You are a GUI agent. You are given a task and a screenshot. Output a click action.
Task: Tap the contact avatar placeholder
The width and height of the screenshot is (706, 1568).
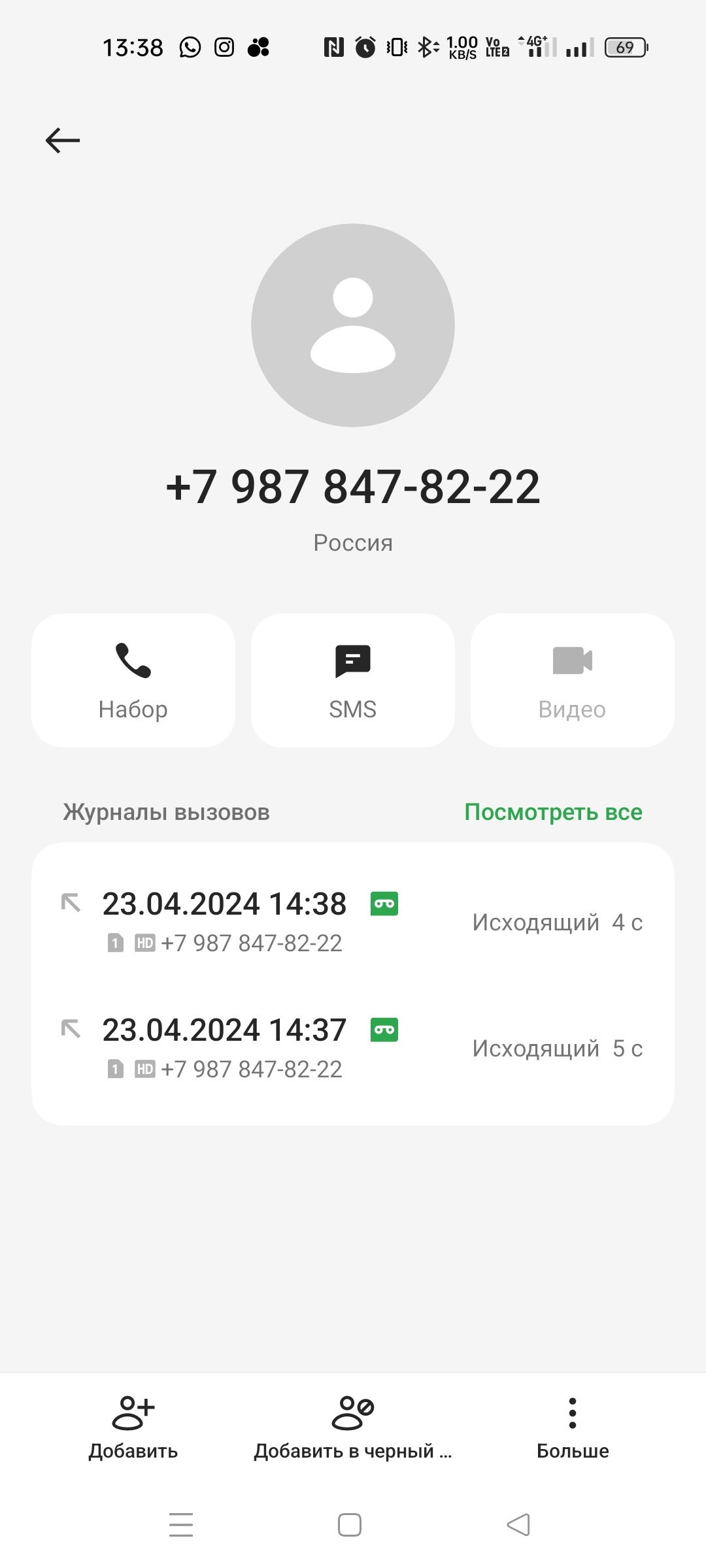[353, 325]
